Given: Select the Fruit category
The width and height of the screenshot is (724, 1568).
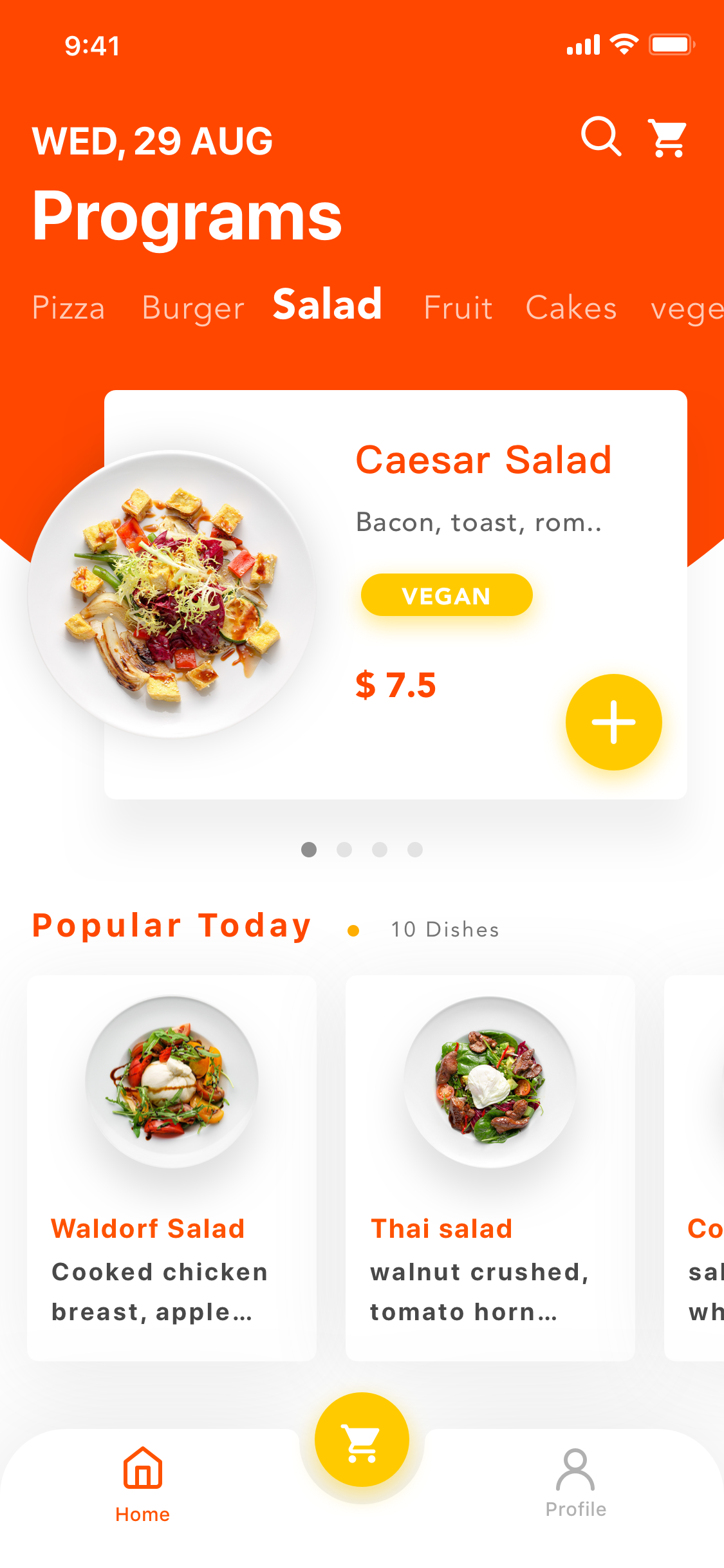Looking at the screenshot, I should point(458,308).
